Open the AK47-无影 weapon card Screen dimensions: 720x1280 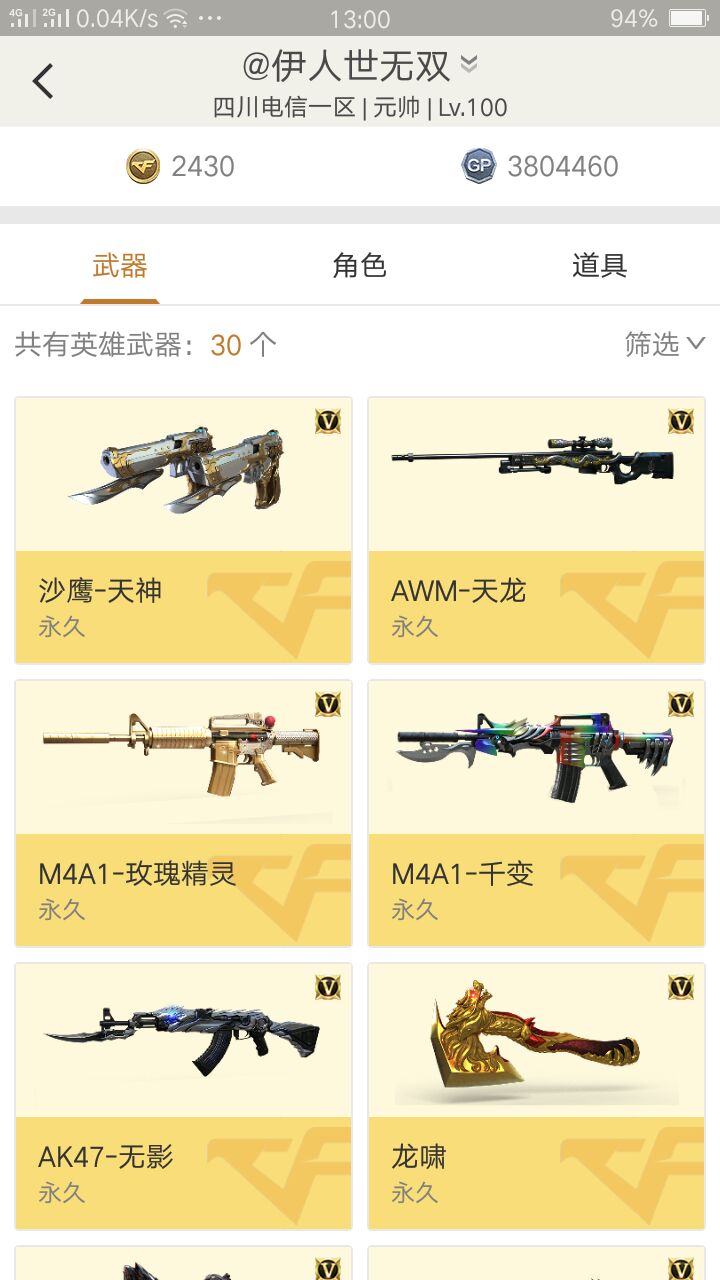click(184, 1096)
